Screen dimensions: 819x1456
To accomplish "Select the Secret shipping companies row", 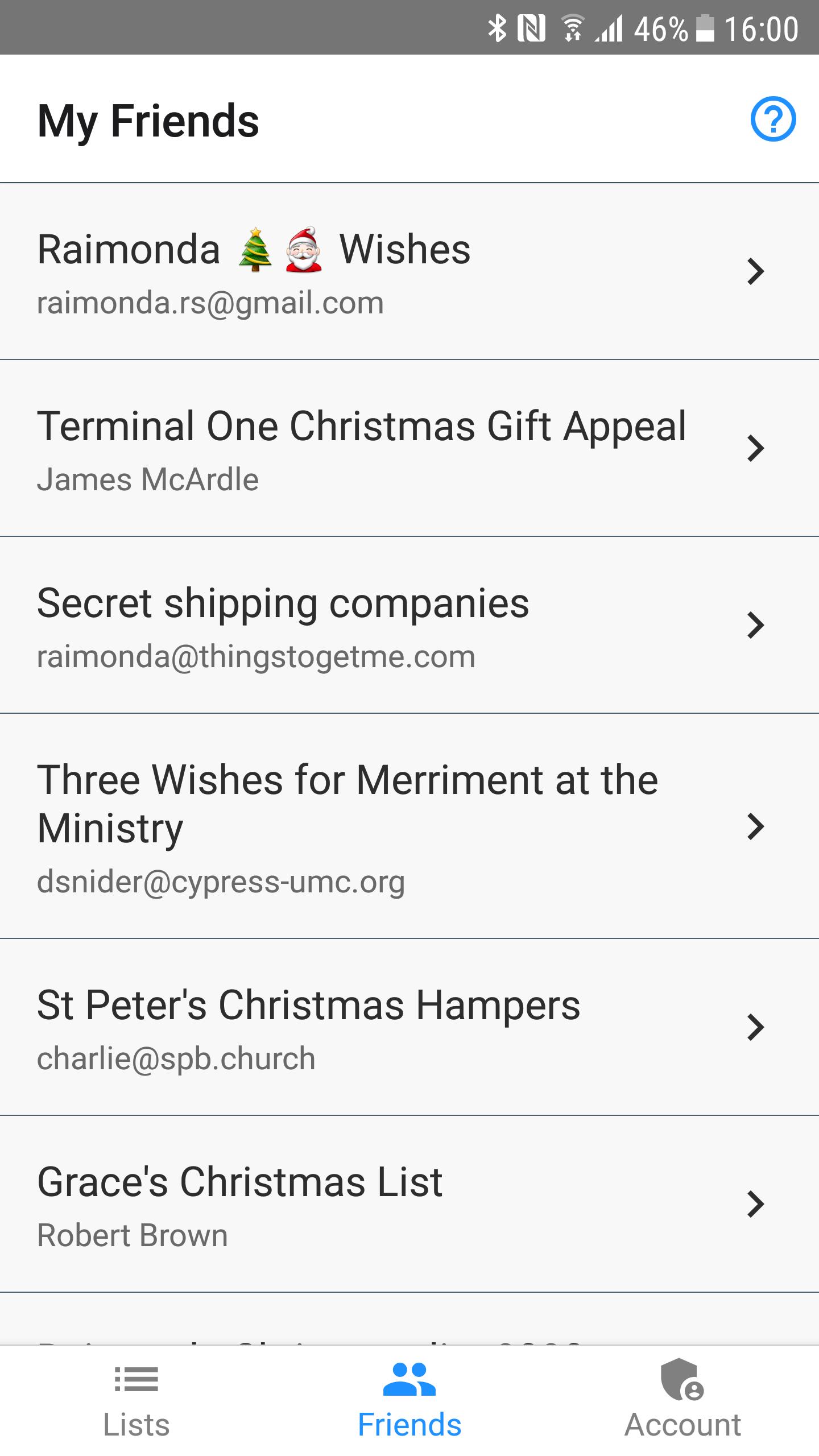I will point(409,625).
